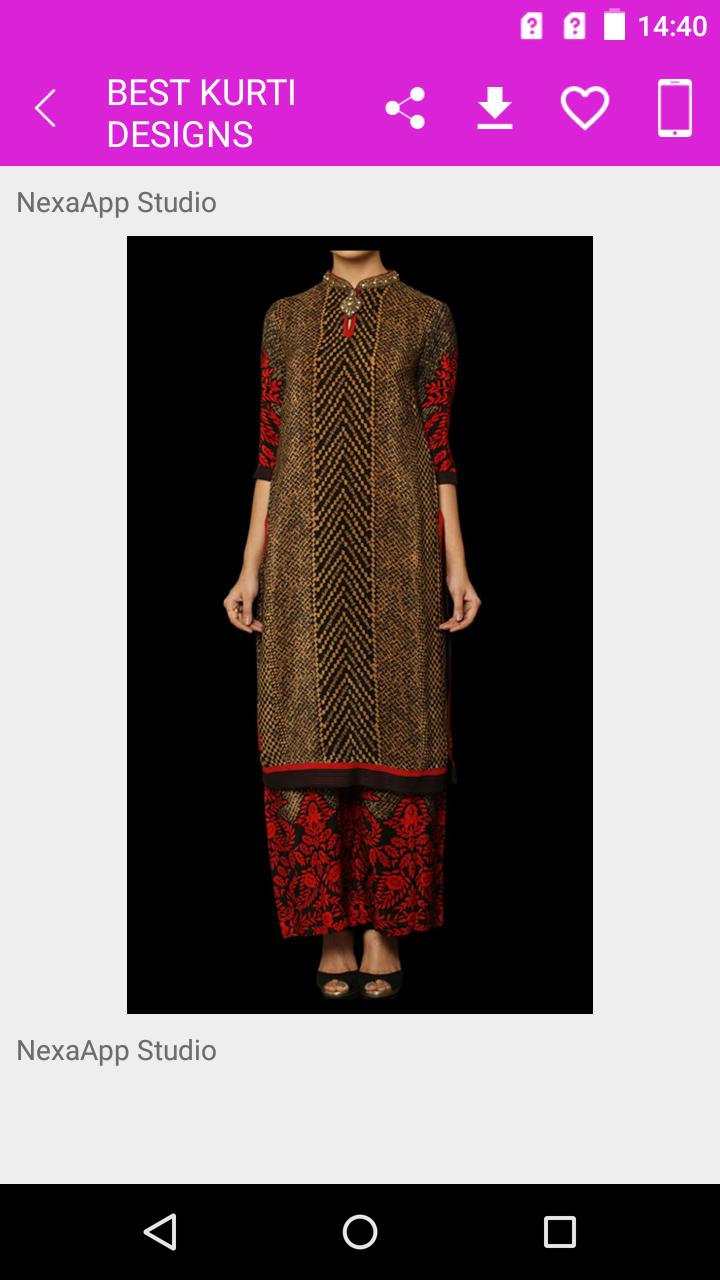Screen dimensions: 720x1280
Task: Tap the clock showing 14:40
Action: [x=672, y=25]
